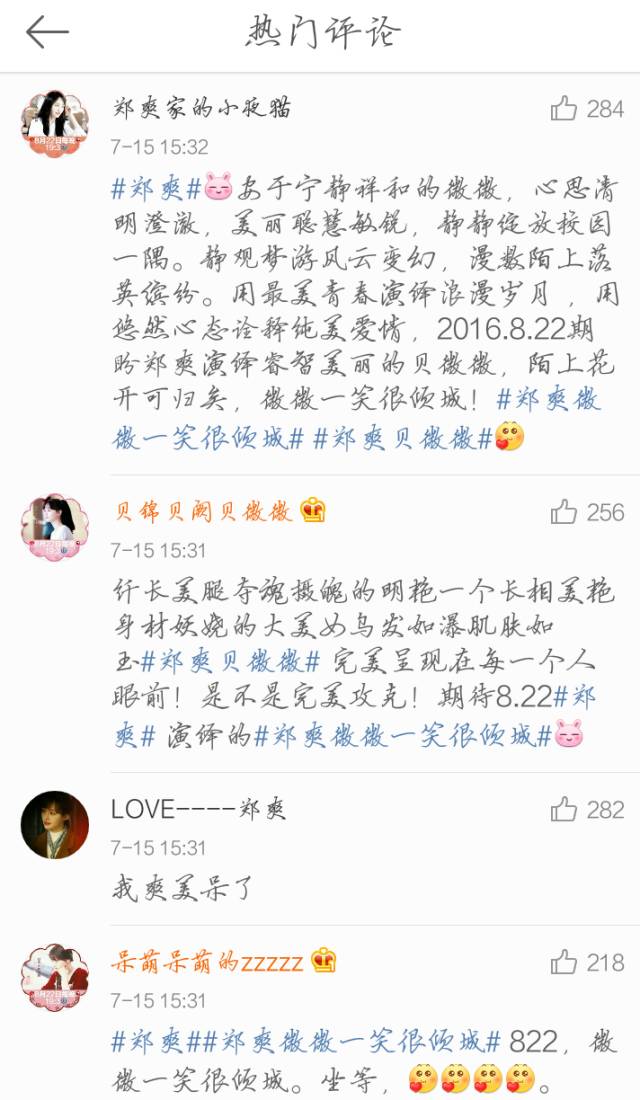
Task: Open the profile avatar of 贝锦贝阙贝微微
Action: tap(54, 527)
